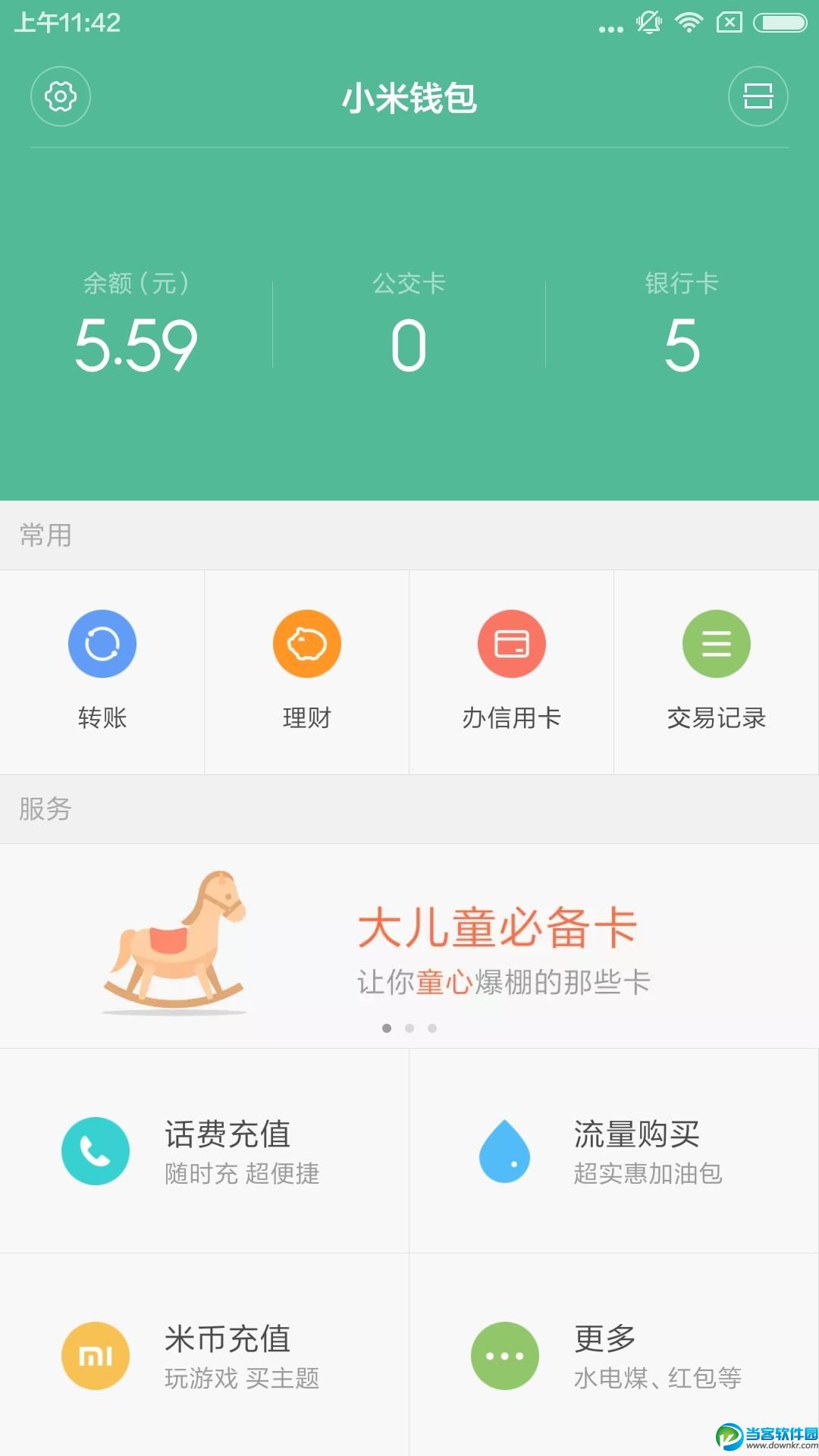Select 米币充值 Mi coin recharge
Viewport: 819px width, 1456px height.
point(205,1355)
